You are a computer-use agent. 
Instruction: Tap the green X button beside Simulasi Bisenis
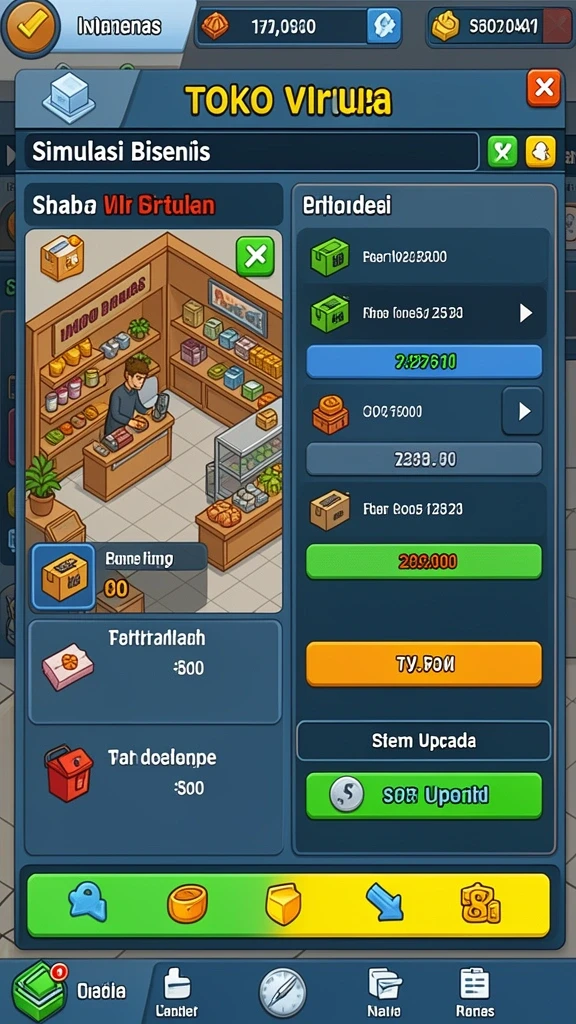click(x=502, y=152)
